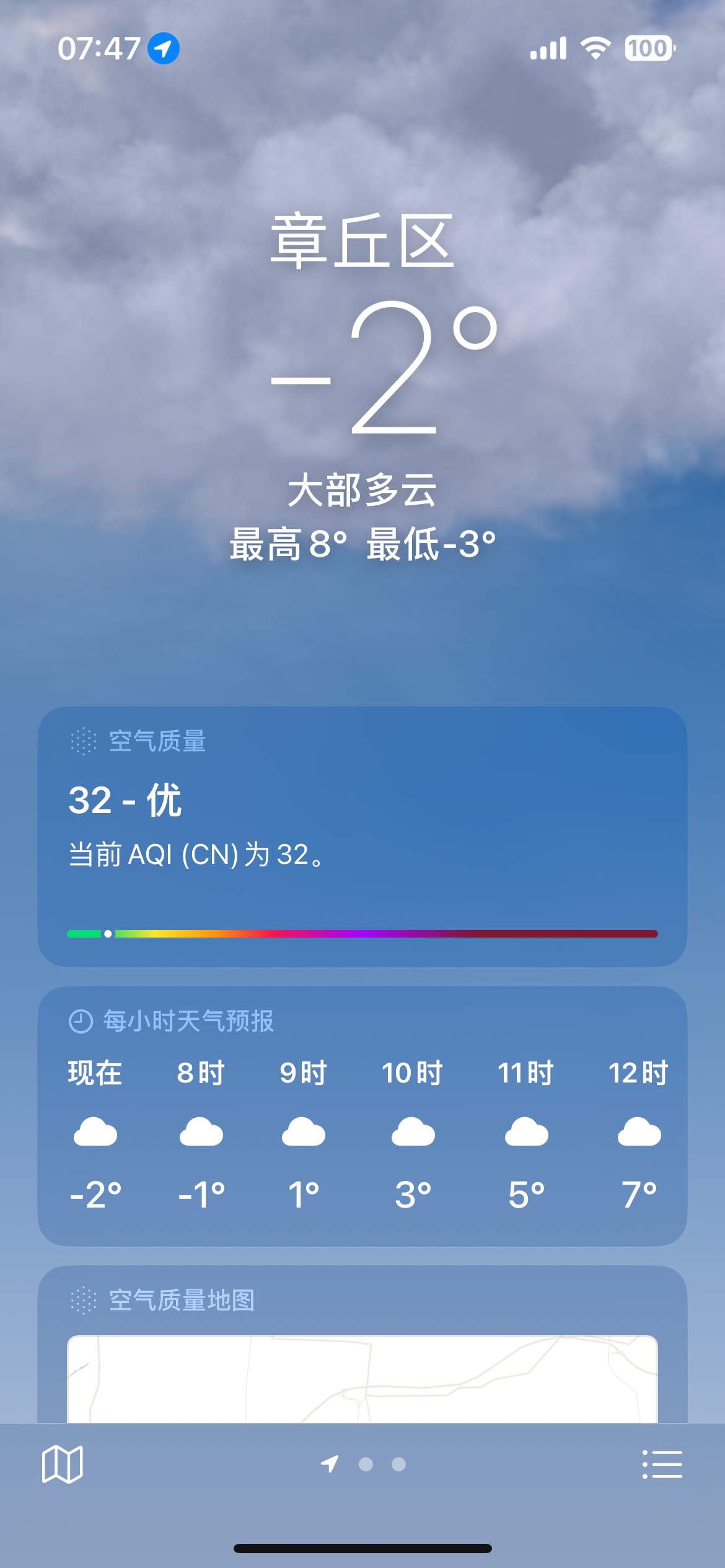This screenshot has width=725, height=1568.
Task: Open the map view icon
Action: point(62,1465)
